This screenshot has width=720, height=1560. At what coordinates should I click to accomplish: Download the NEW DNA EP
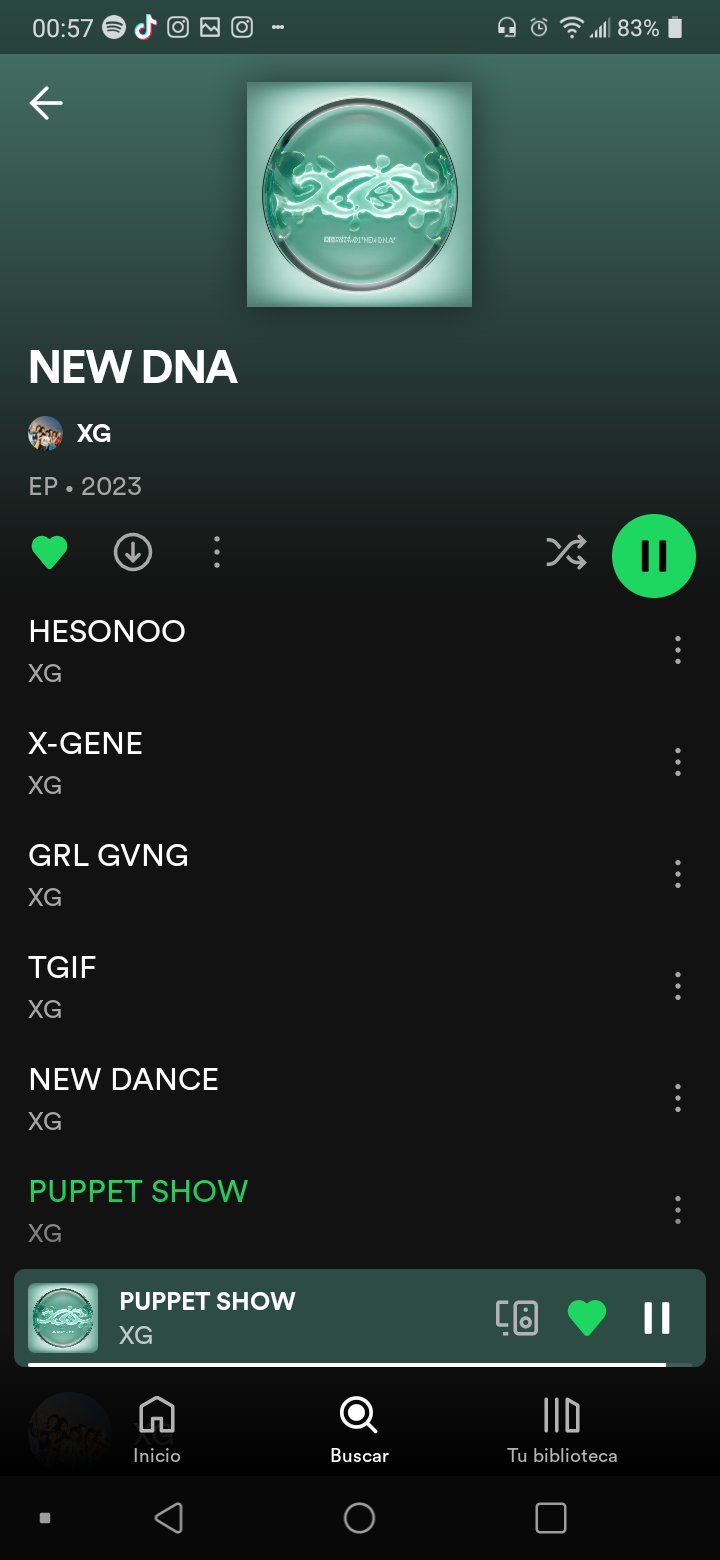tap(133, 552)
